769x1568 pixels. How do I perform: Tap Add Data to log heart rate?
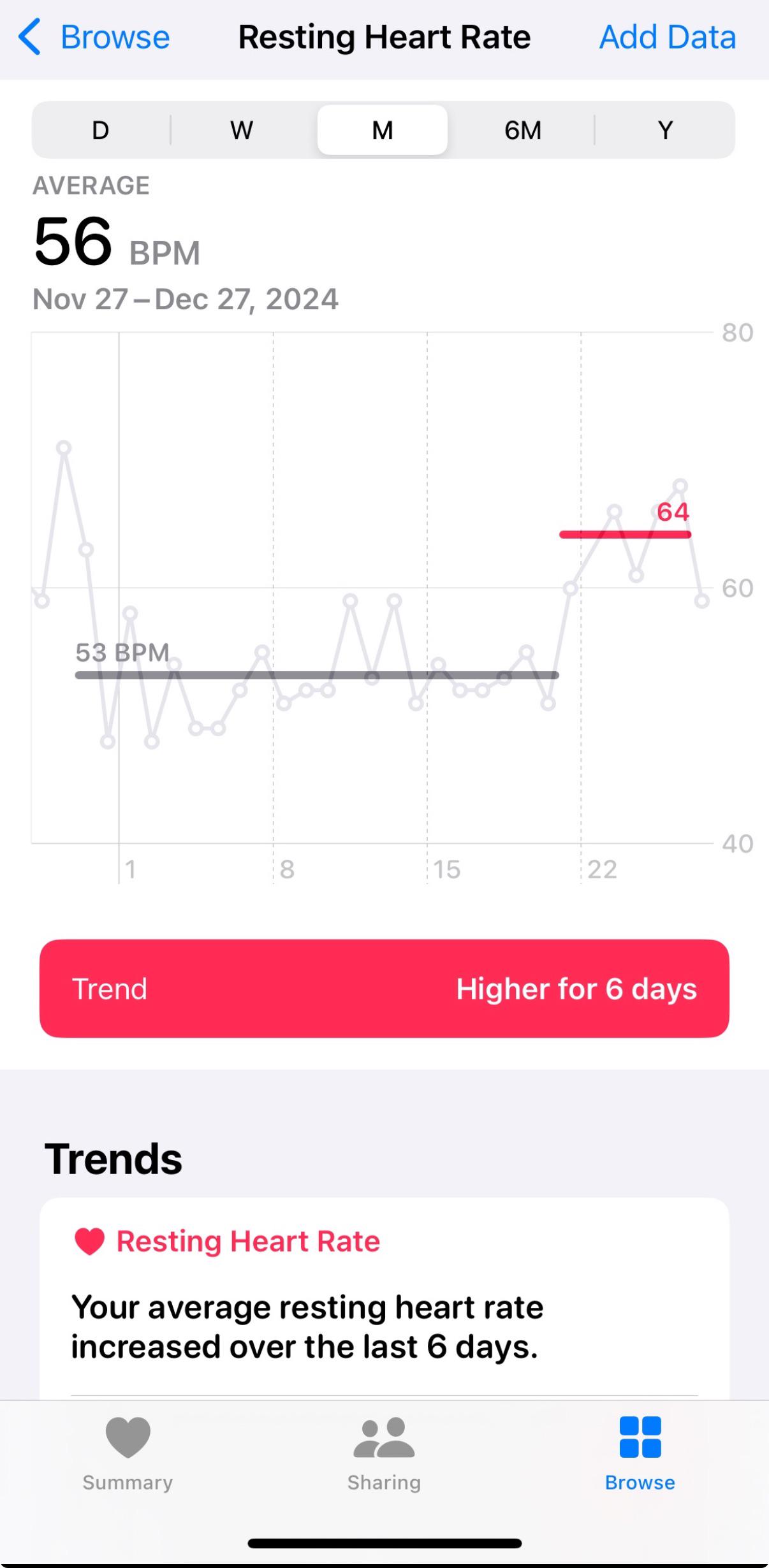tap(667, 37)
